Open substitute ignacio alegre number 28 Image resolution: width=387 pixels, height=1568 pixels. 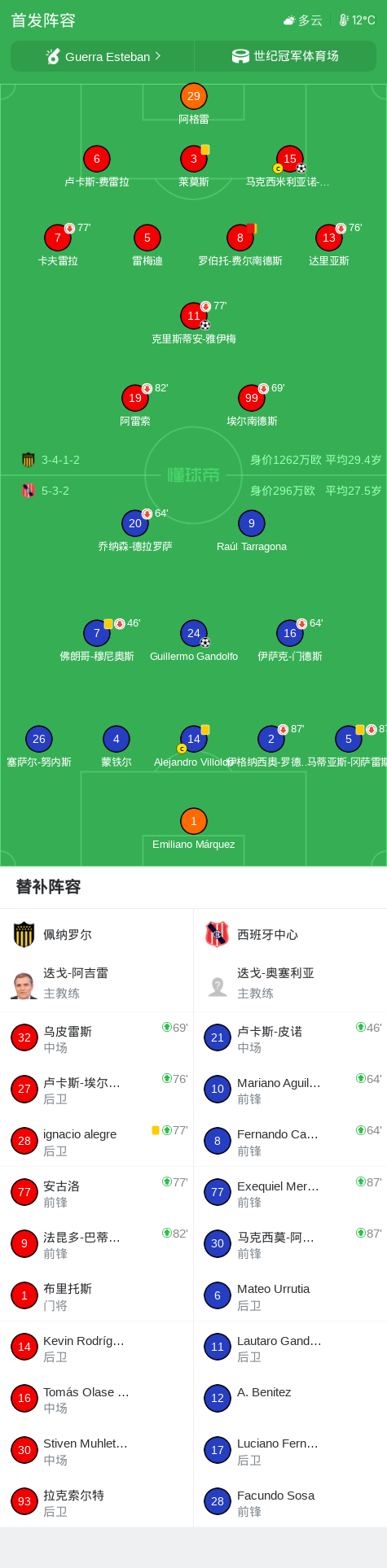tap(97, 1141)
